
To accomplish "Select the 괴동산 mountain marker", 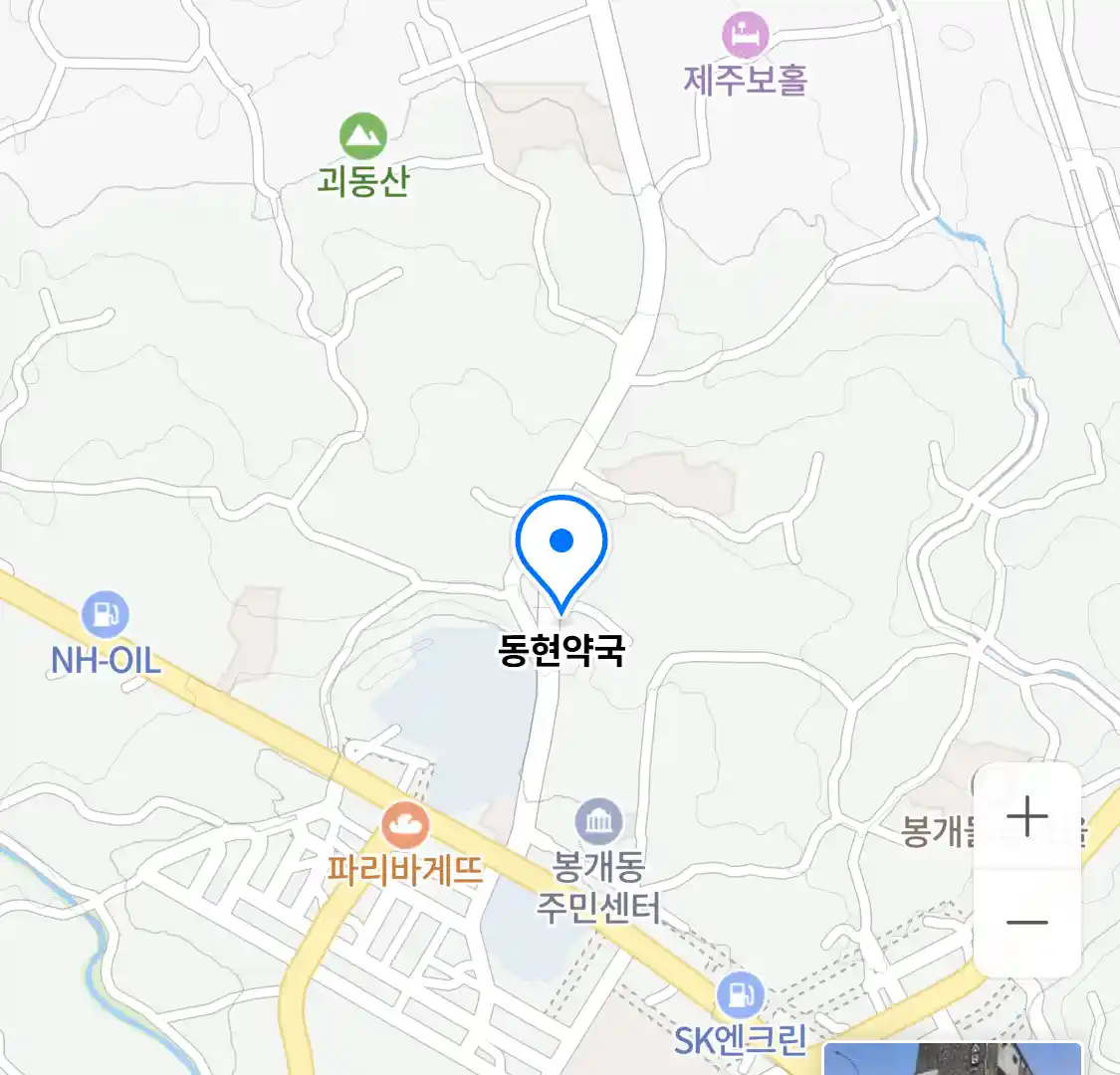I will click(x=362, y=136).
